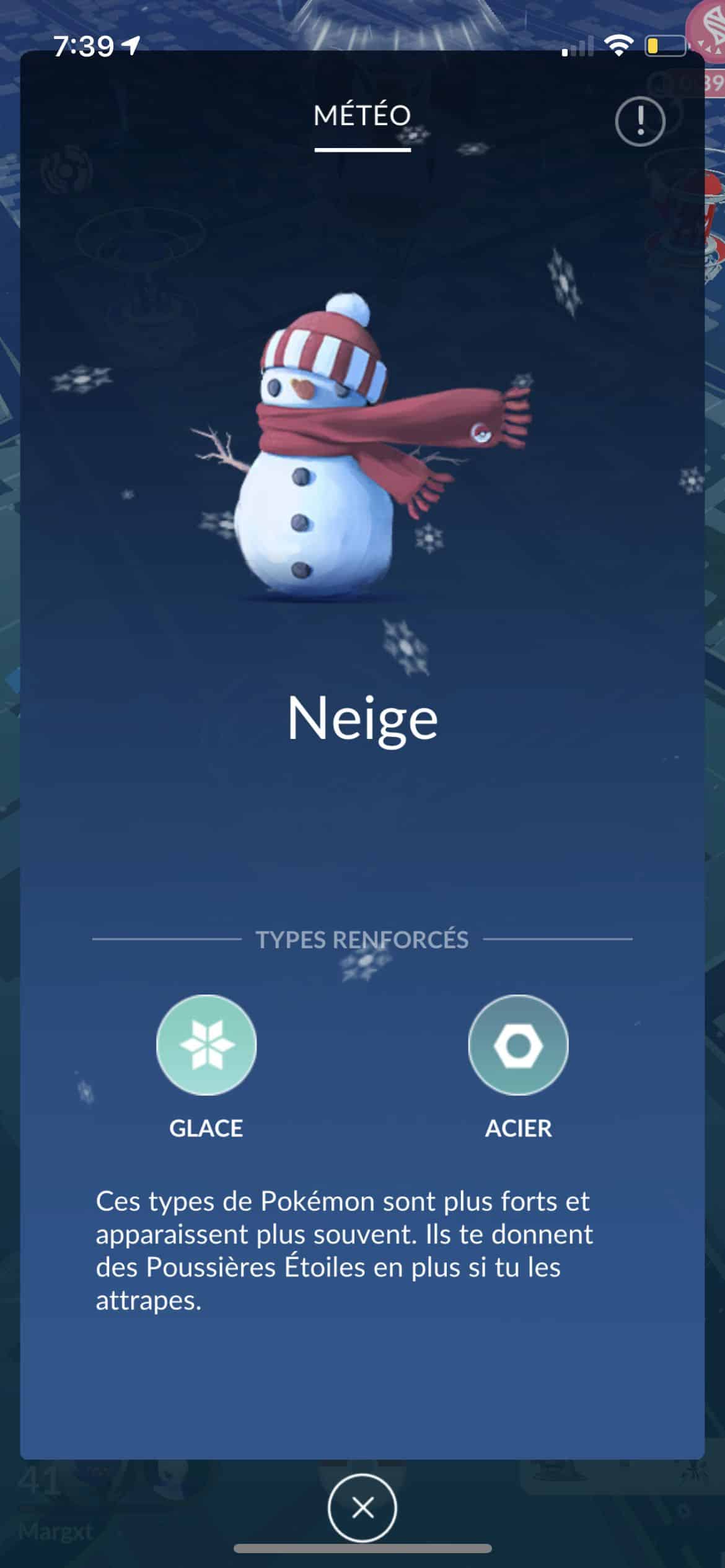This screenshot has width=725, height=1568.
Task: Select the Météo tab
Action: click(x=362, y=116)
